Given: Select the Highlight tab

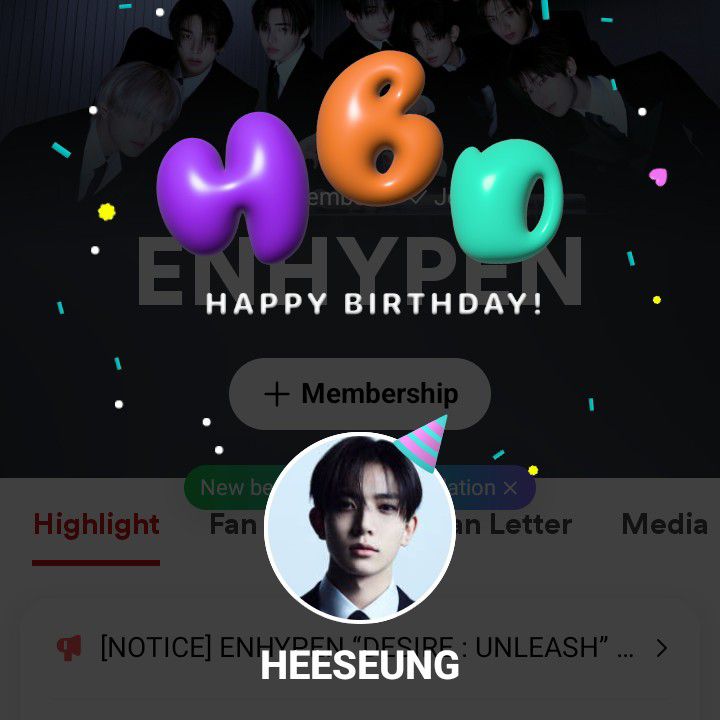Looking at the screenshot, I should pyautogui.click(x=96, y=525).
